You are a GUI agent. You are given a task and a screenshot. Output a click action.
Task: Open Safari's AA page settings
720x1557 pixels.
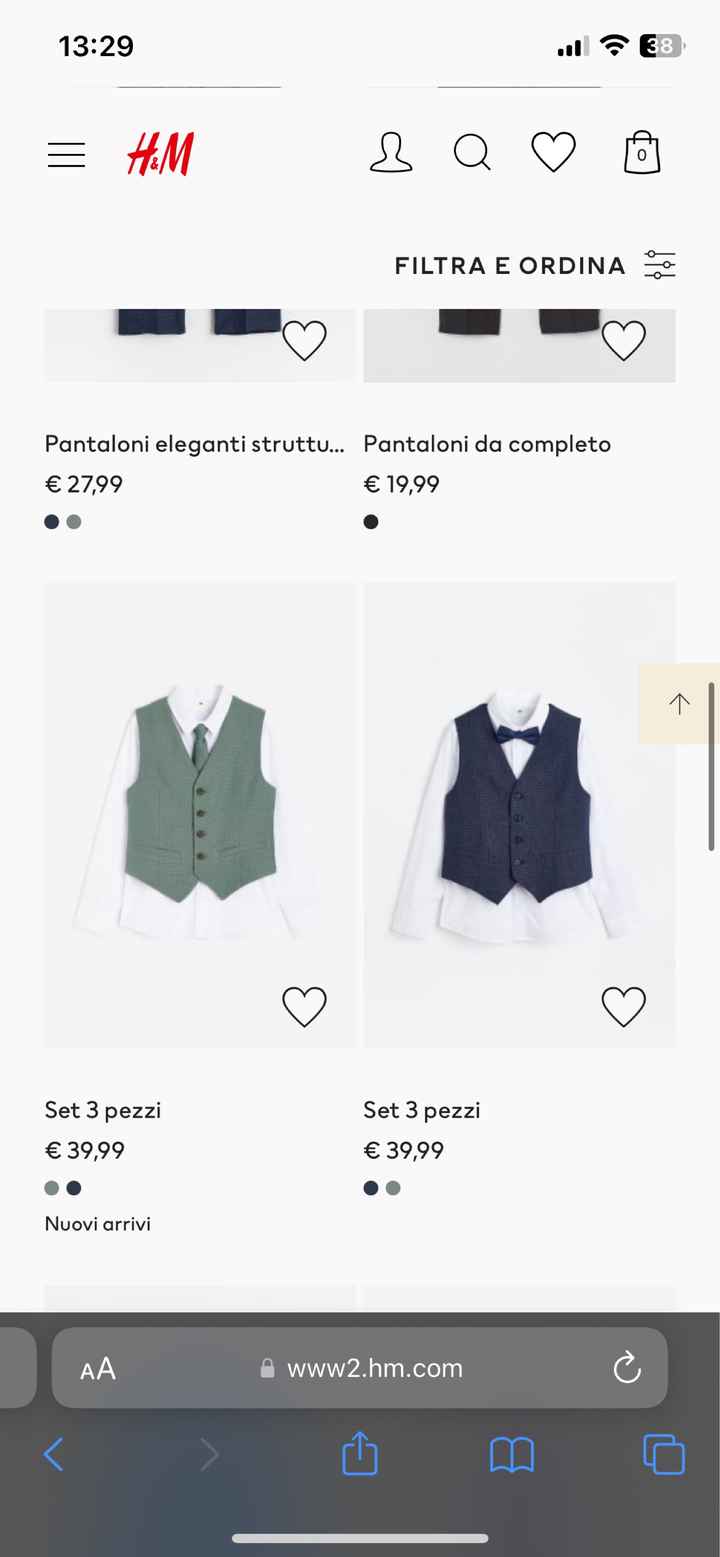(98, 1368)
